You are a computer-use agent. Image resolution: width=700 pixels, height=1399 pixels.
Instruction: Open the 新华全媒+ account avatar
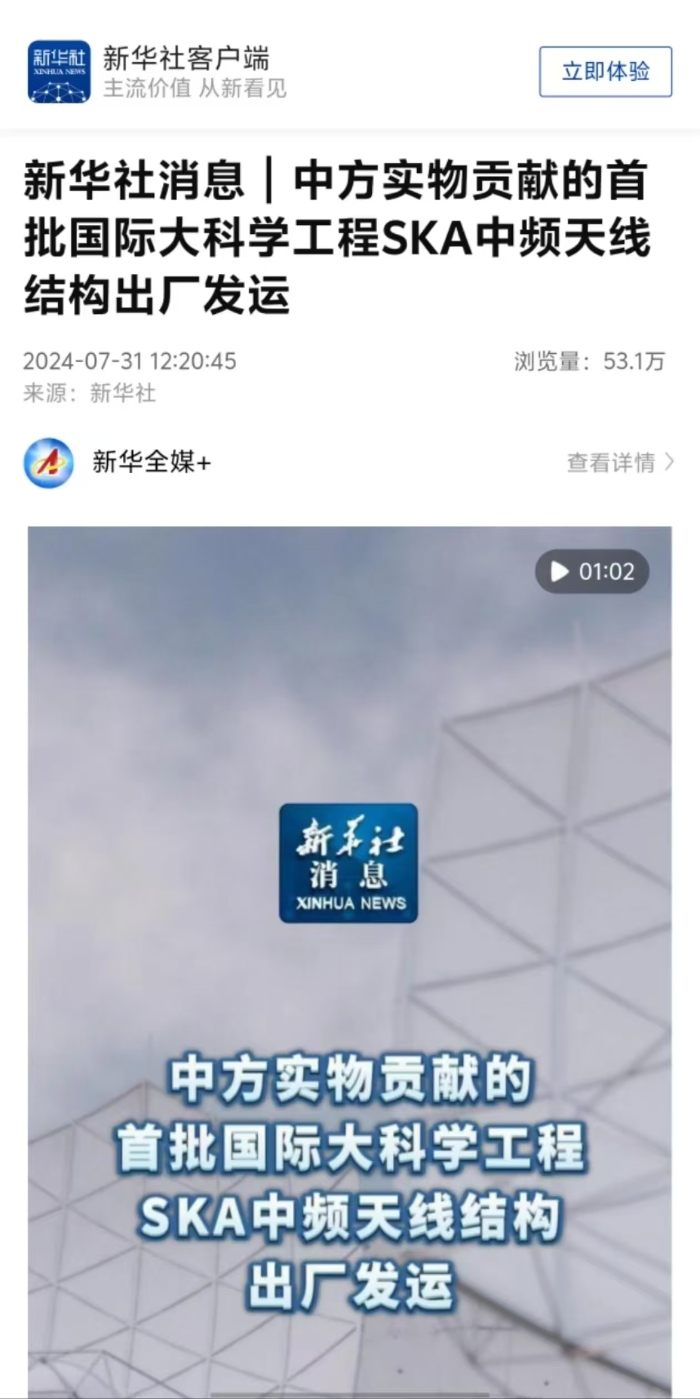tap(49, 463)
